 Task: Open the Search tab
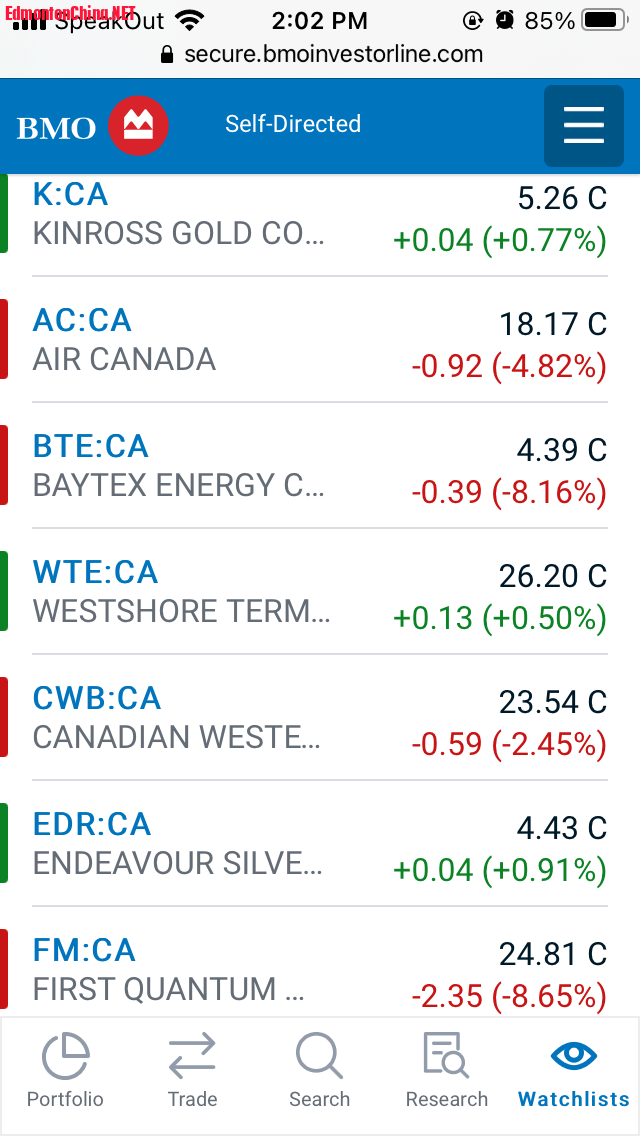(319, 1071)
